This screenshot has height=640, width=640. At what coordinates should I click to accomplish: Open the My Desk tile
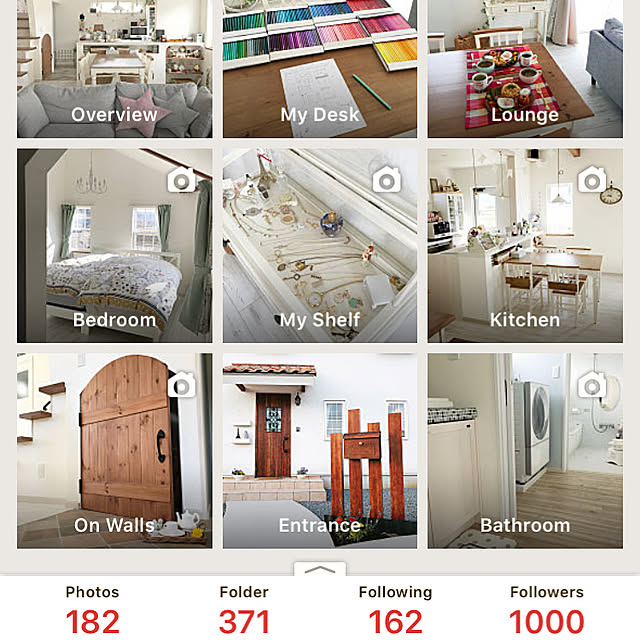coord(320,68)
